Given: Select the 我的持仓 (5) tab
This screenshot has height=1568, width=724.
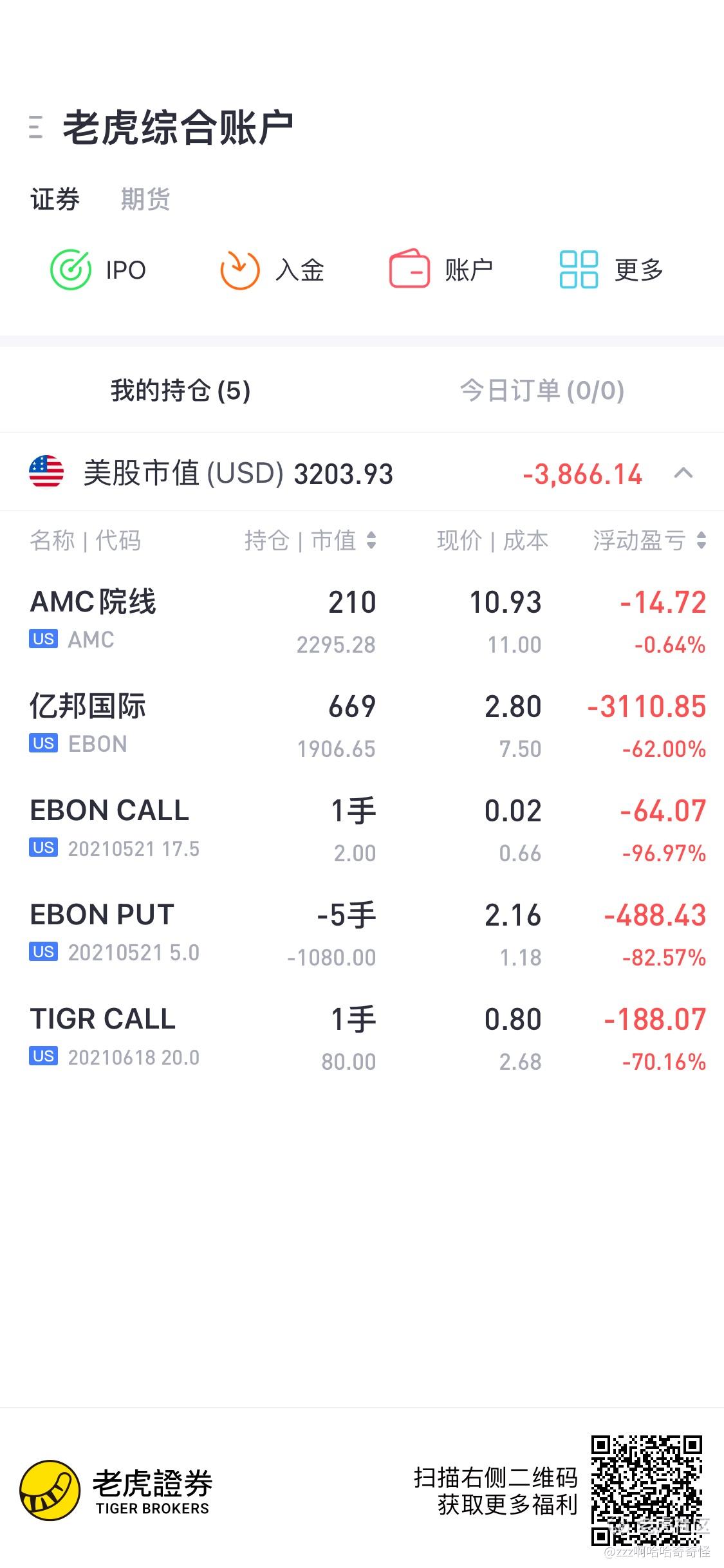Looking at the screenshot, I should coord(180,391).
